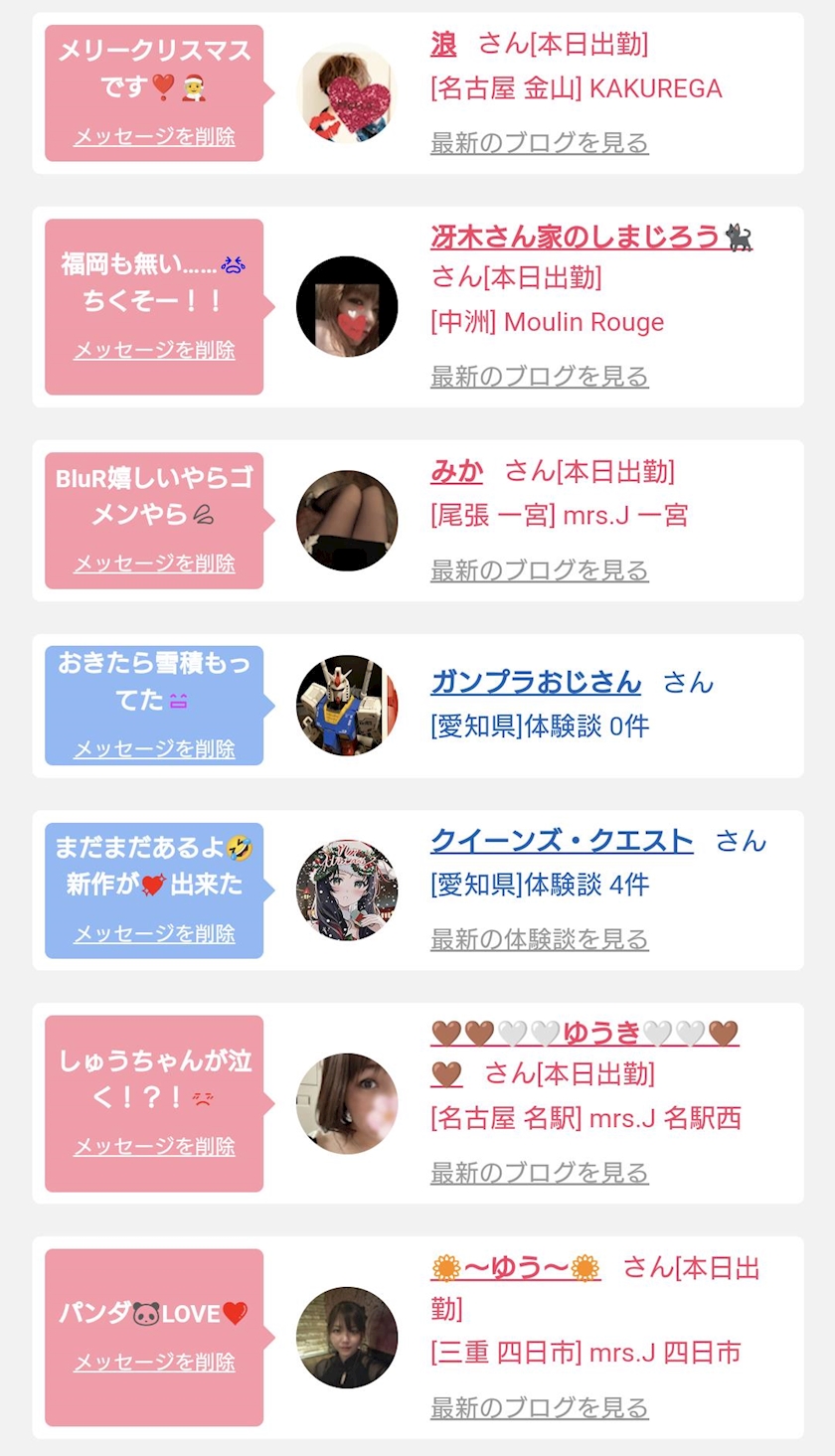Open クイーンズ・クエスト's profile

click(562, 841)
